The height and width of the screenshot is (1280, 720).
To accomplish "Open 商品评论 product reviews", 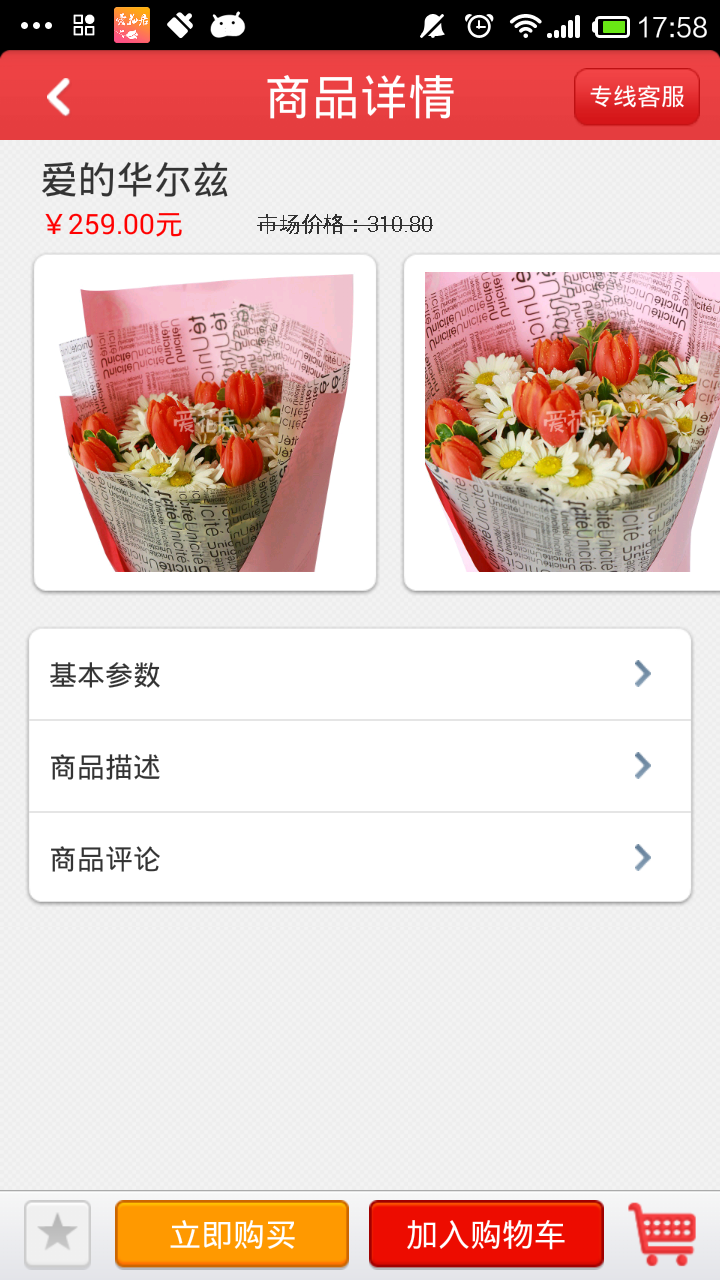I will (360, 859).
